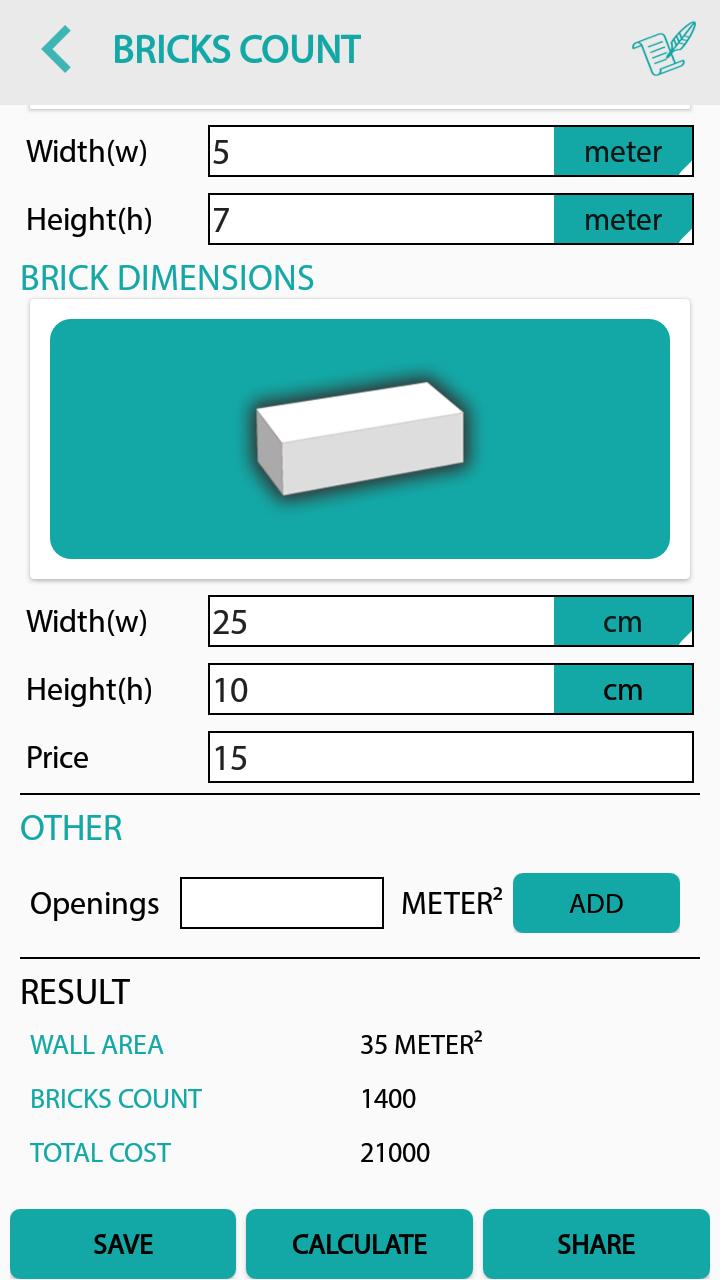This screenshot has height=1280, width=720.
Task: Click the BRICK DIMENSIONS section heading
Action: [168, 277]
